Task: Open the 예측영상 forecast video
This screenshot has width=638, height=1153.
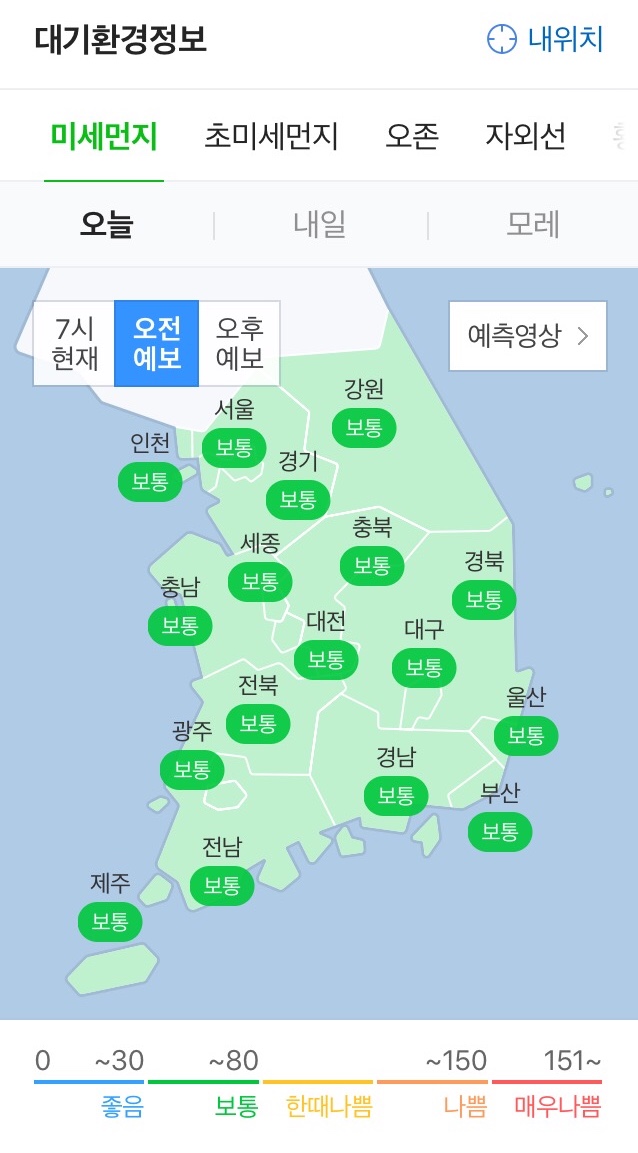Action: [527, 335]
